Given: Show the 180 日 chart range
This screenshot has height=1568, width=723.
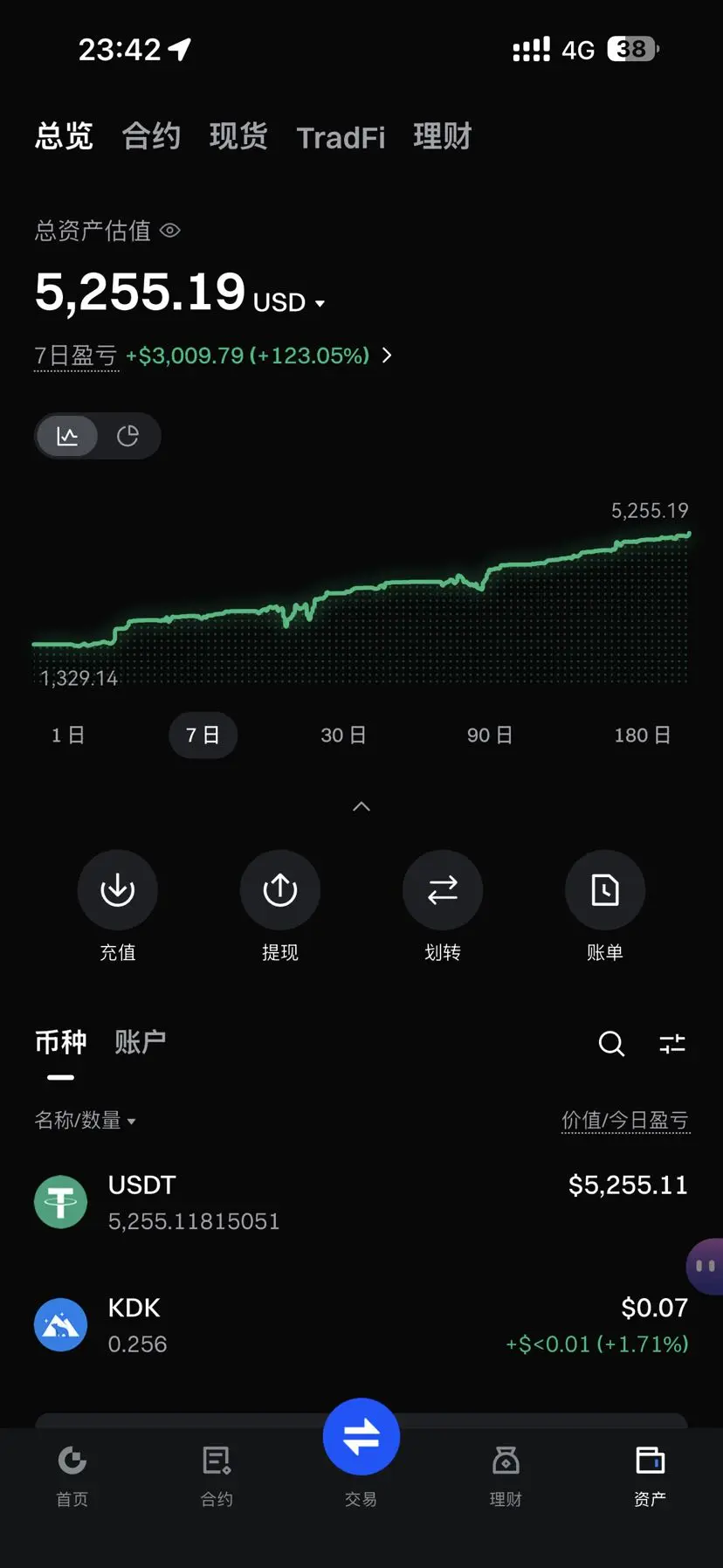Looking at the screenshot, I should (643, 736).
